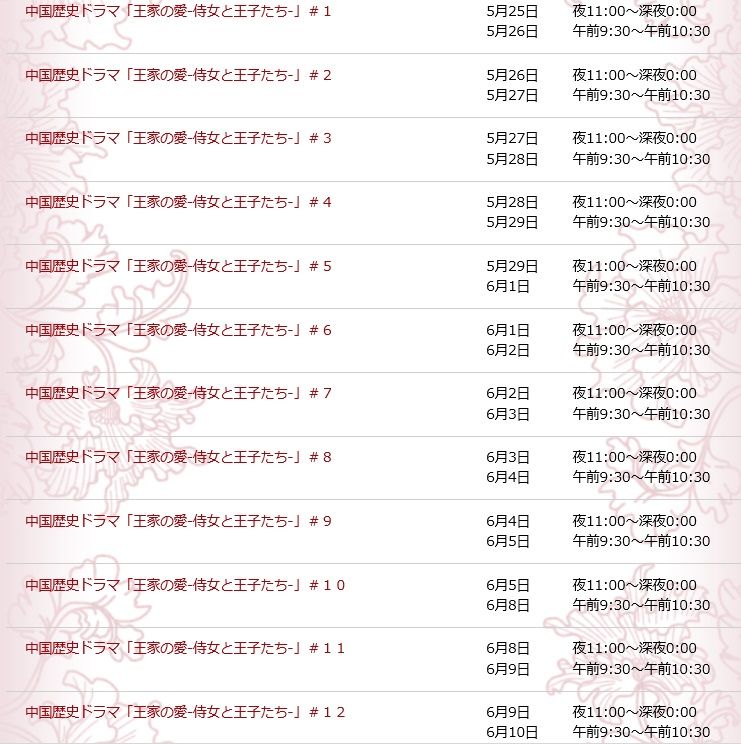Open episode #10 of 王家の愛

point(185,586)
